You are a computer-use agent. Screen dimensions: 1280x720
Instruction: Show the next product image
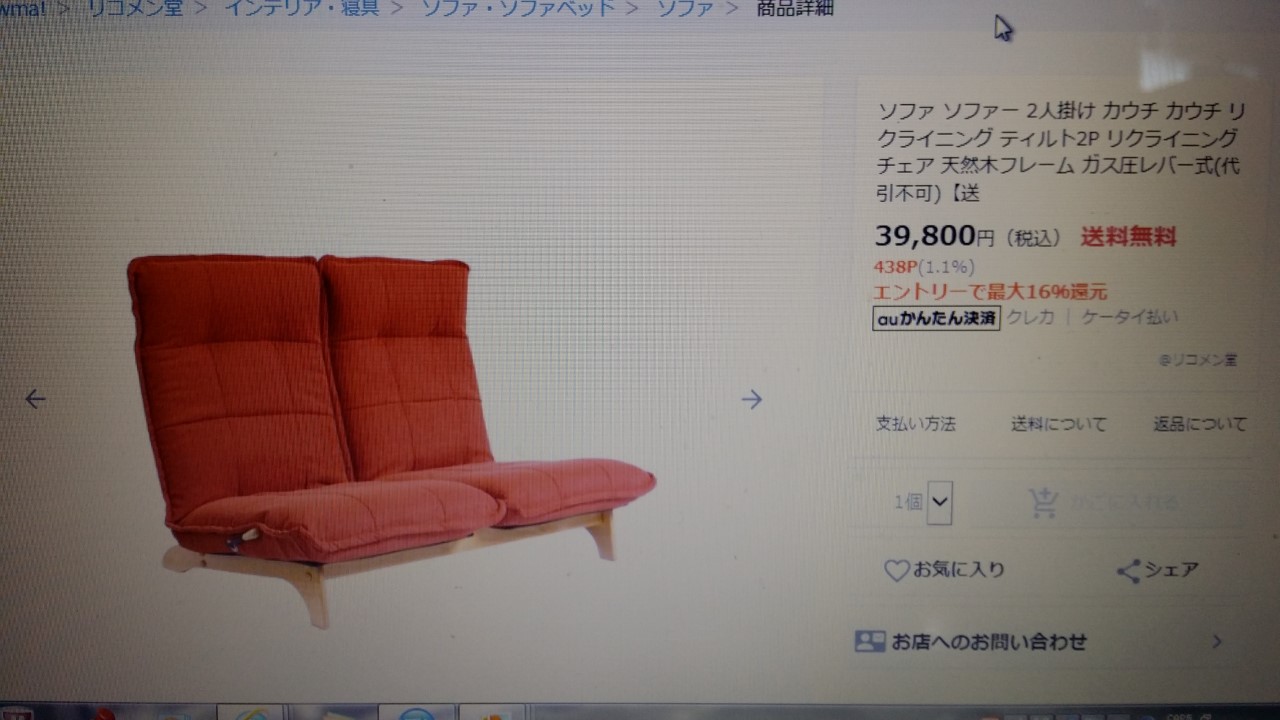[x=751, y=399]
